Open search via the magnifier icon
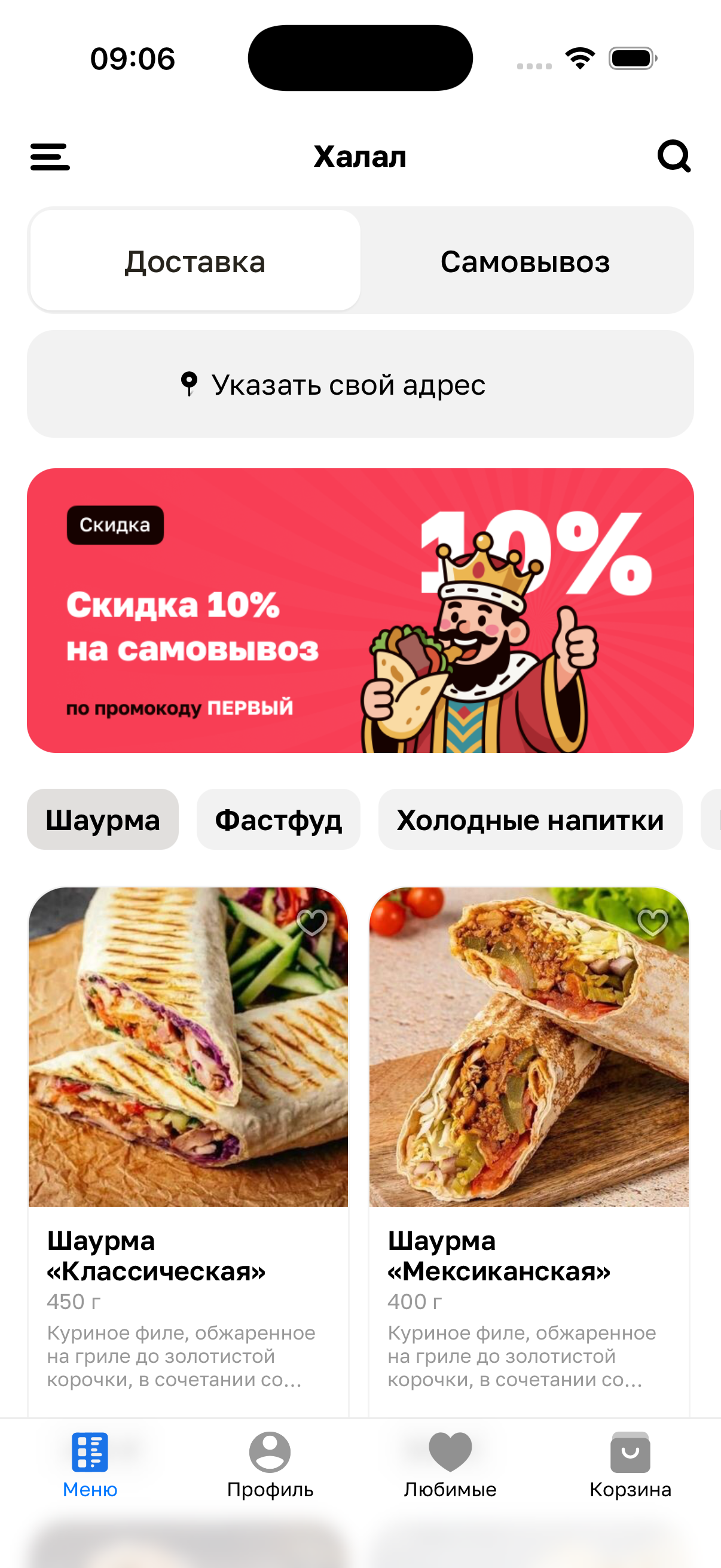This screenshot has height=1568, width=721. (674, 157)
